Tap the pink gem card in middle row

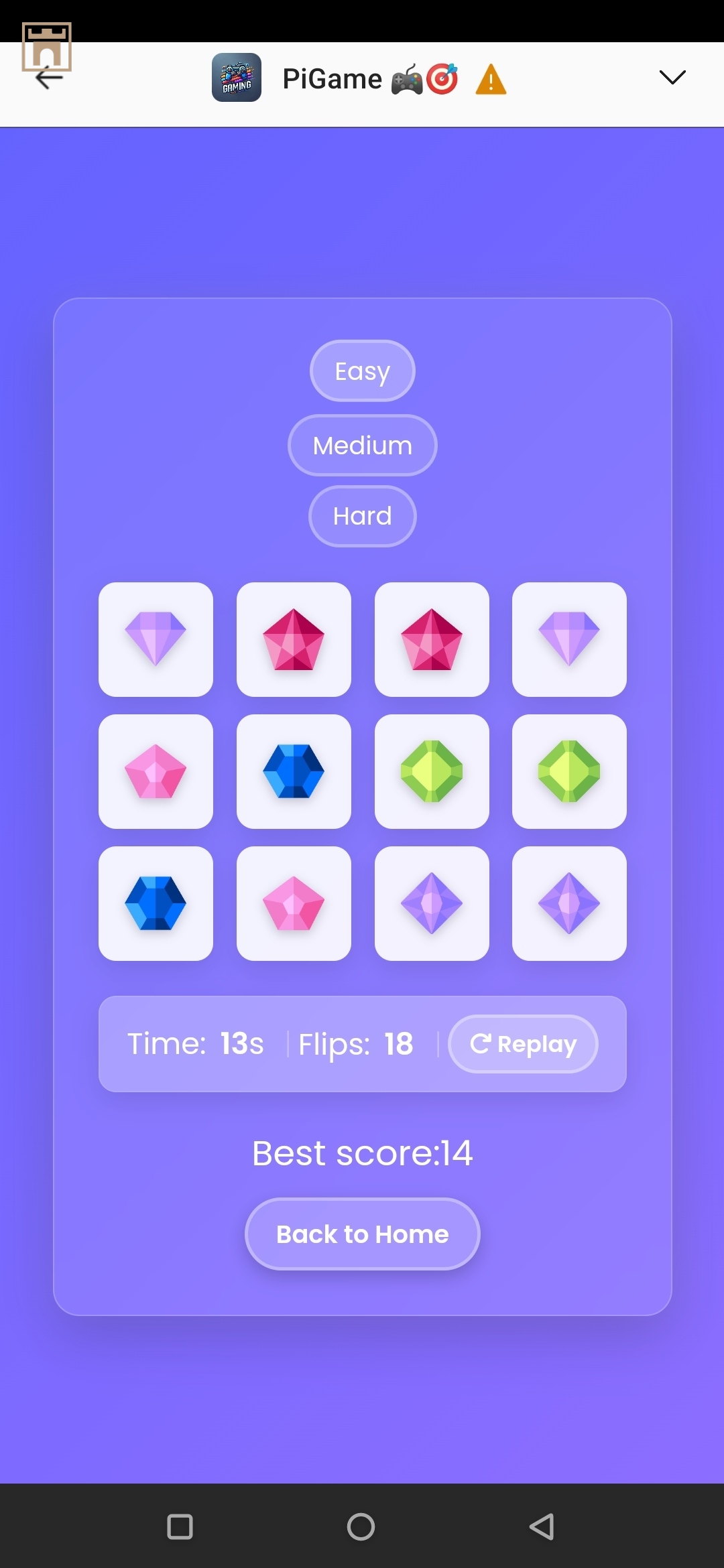pos(156,771)
